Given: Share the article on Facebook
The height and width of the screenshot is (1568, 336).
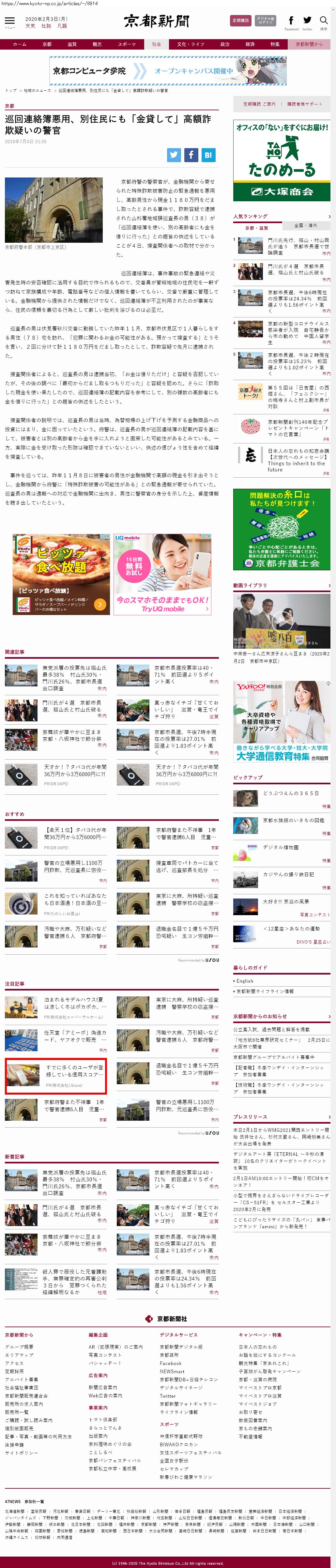Looking at the screenshot, I should (x=191, y=155).
